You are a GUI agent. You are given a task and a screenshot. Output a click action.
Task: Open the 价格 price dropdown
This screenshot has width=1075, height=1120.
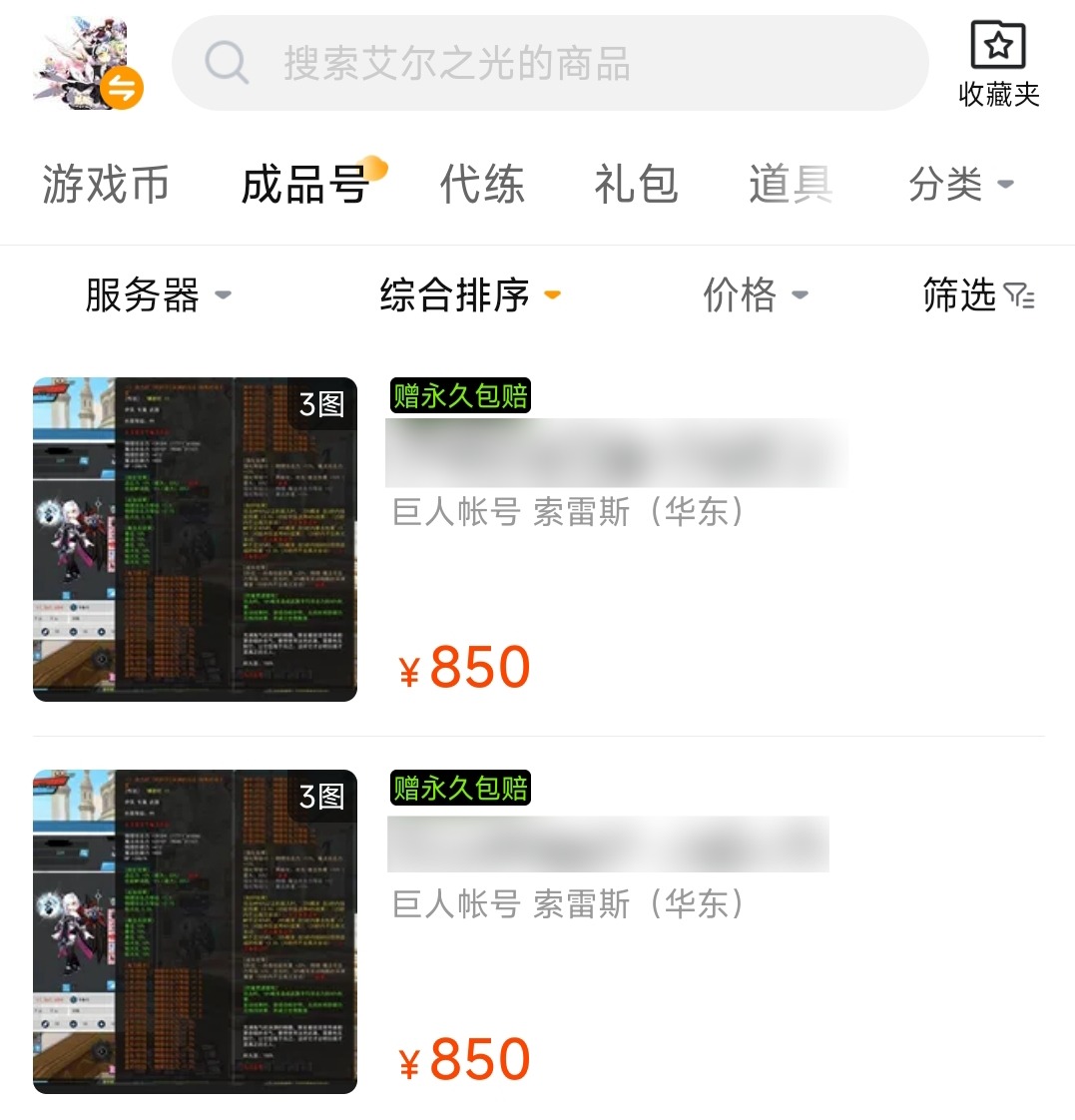755,295
